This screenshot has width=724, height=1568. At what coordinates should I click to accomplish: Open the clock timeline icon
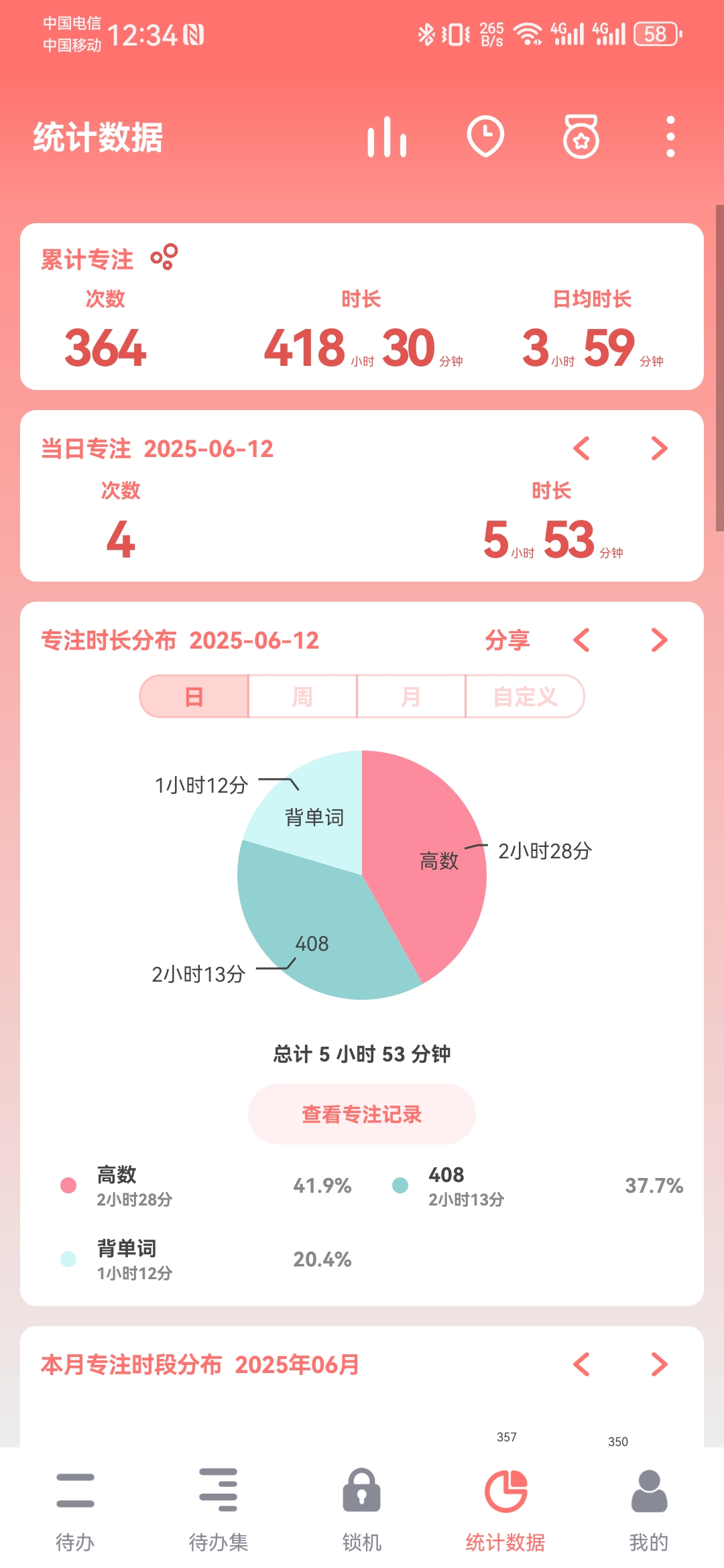[x=485, y=137]
